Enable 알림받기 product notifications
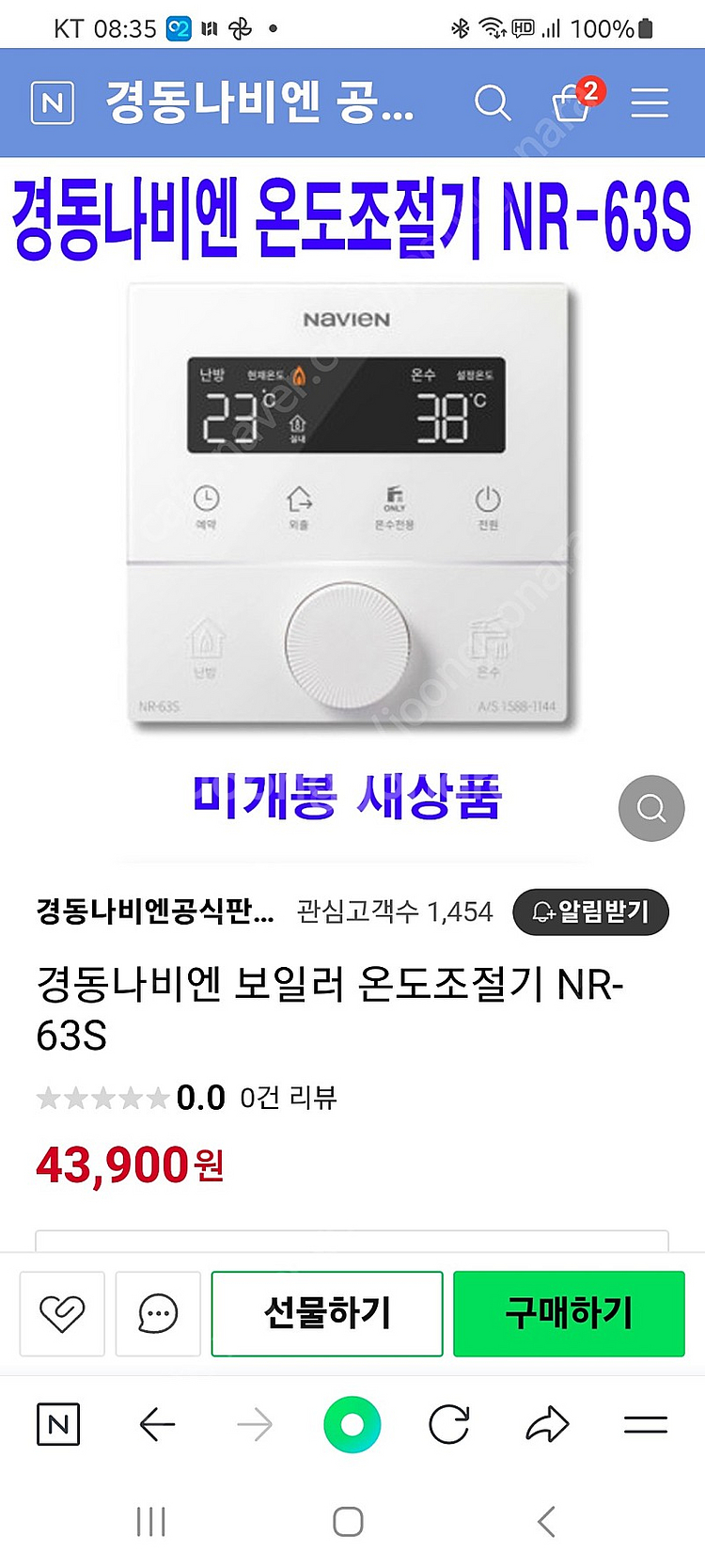Image resolution: width=705 pixels, height=1568 pixels. pos(590,911)
